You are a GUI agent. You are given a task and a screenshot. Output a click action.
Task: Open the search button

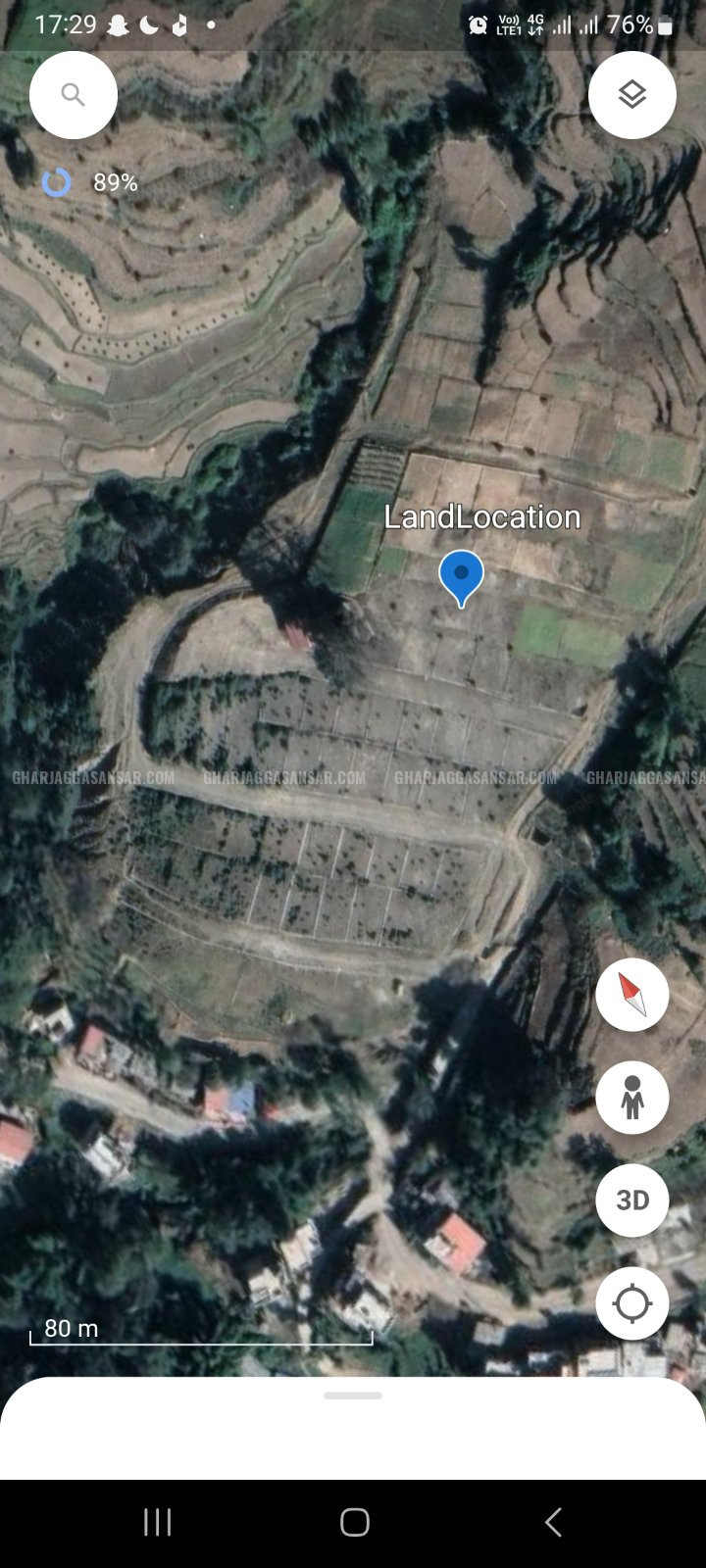tap(73, 95)
